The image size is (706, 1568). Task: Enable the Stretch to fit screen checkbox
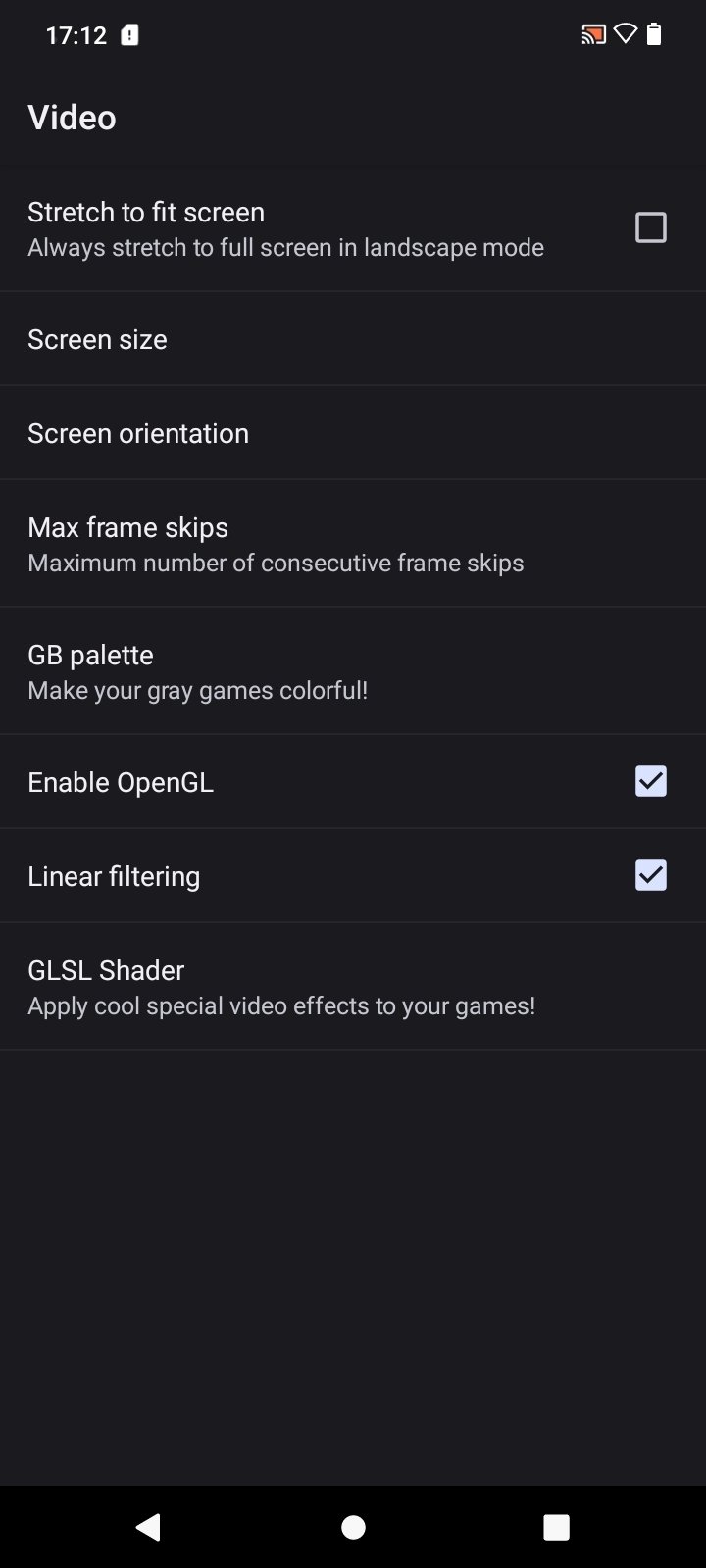point(650,227)
